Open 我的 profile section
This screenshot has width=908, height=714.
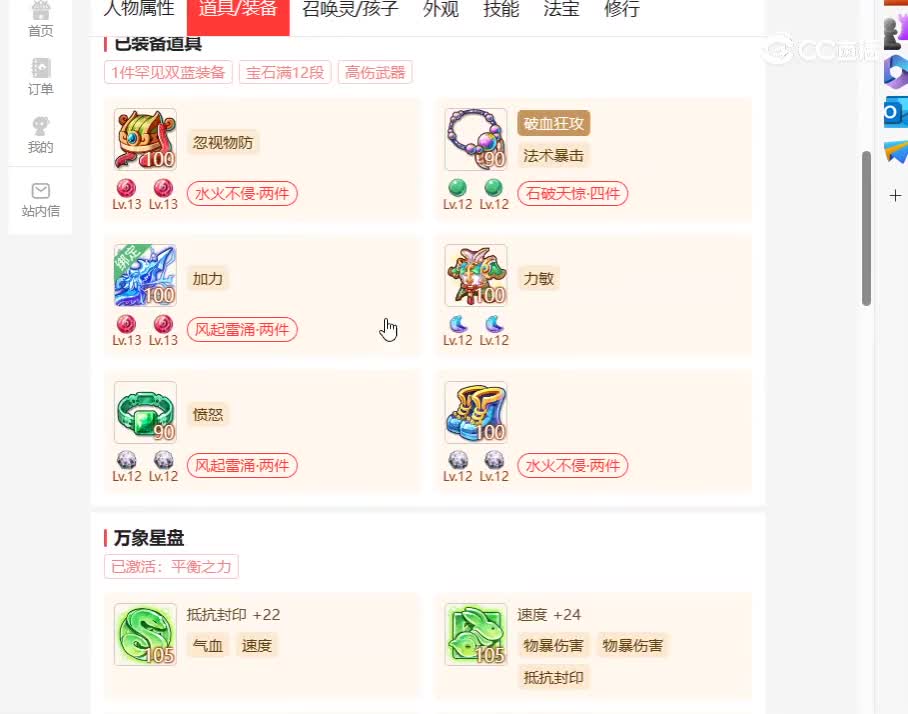pyautogui.click(x=40, y=135)
